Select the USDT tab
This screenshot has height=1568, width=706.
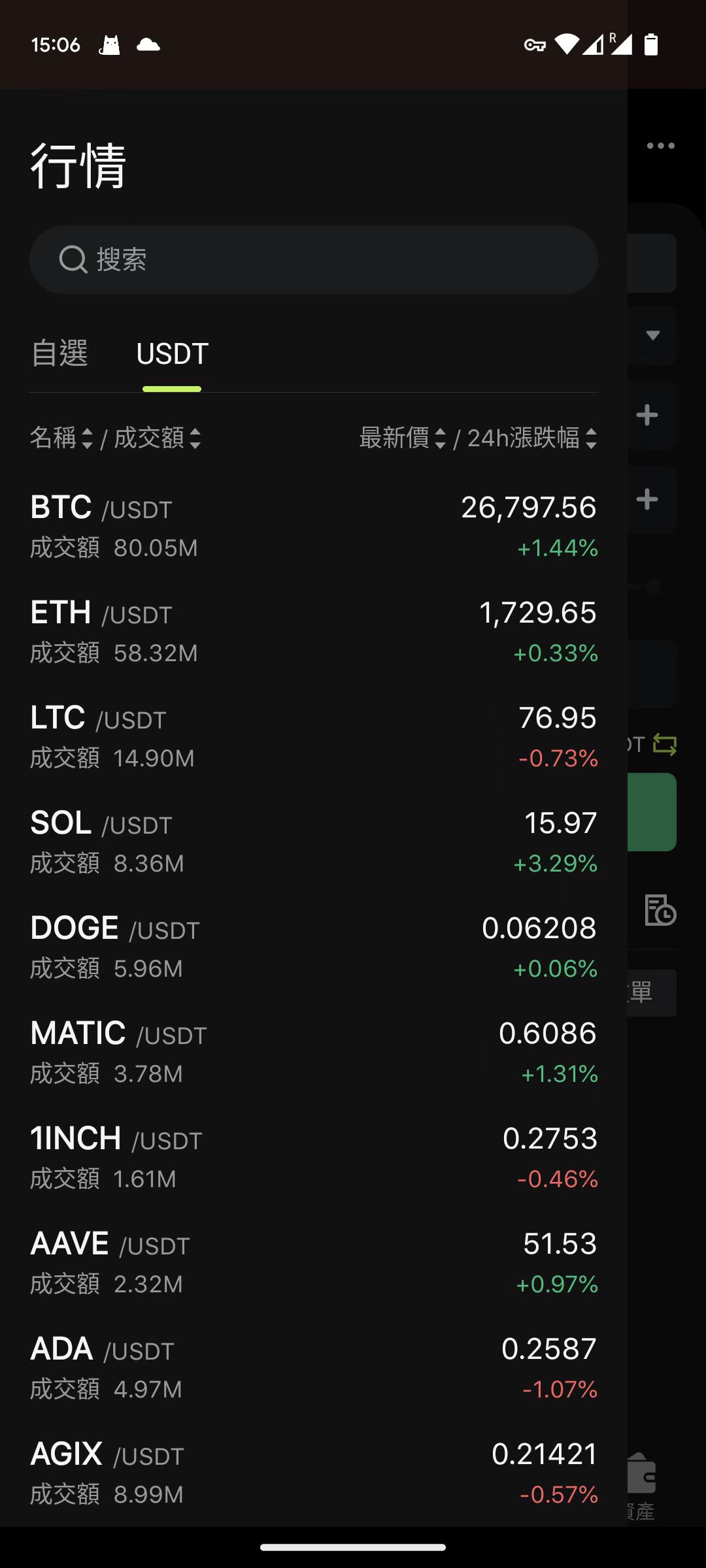(172, 354)
